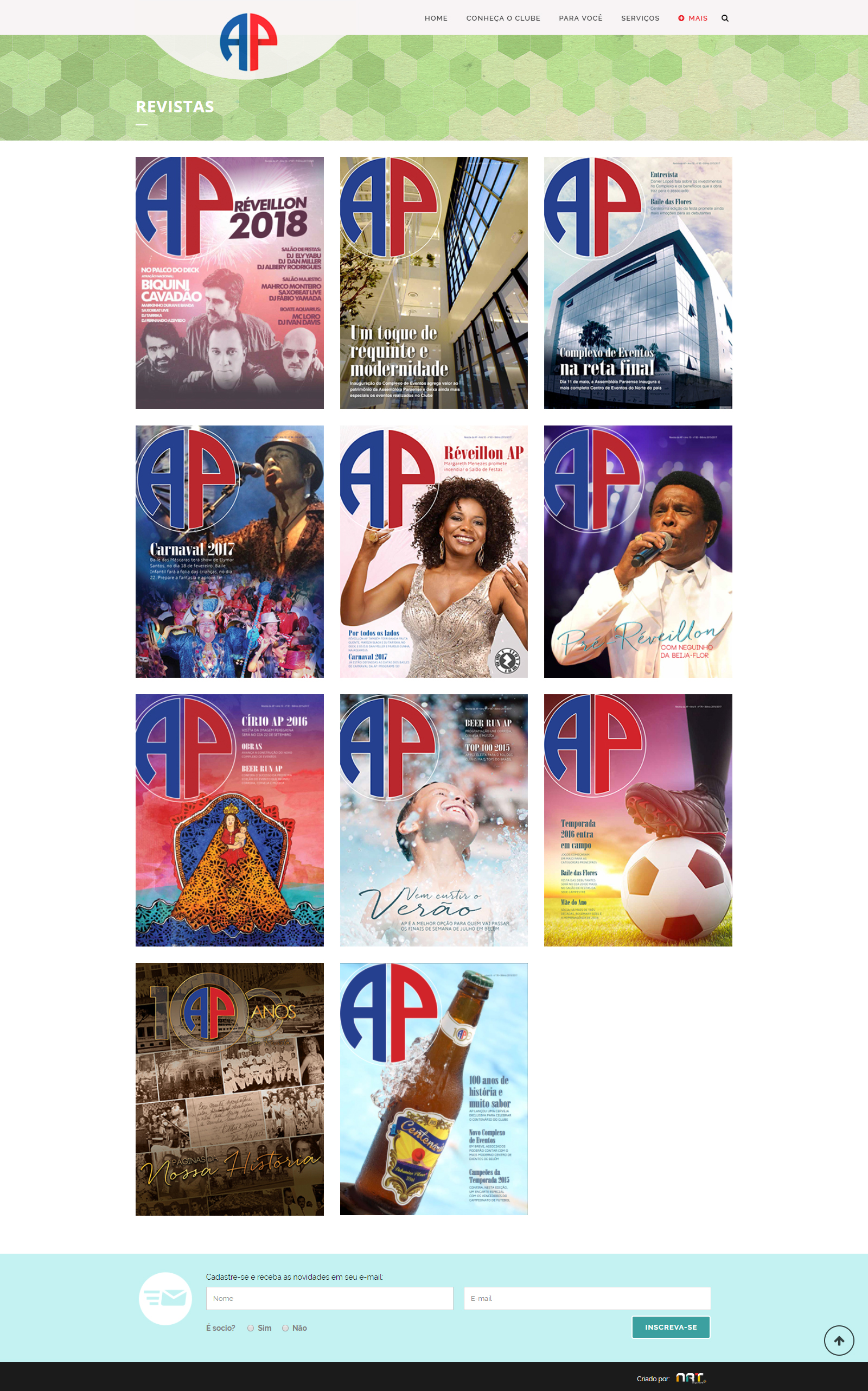Image resolution: width=868 pixels, height=1391 pixels.
Task: Open the search magnifier icon
Action: (x=724, y=18)
